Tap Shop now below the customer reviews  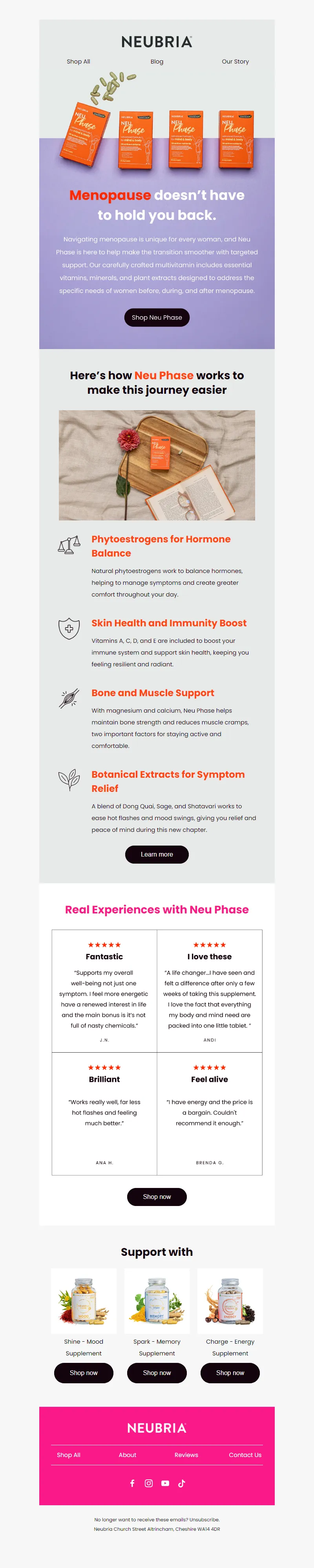pyautogui.click(x=157, y=1196)
